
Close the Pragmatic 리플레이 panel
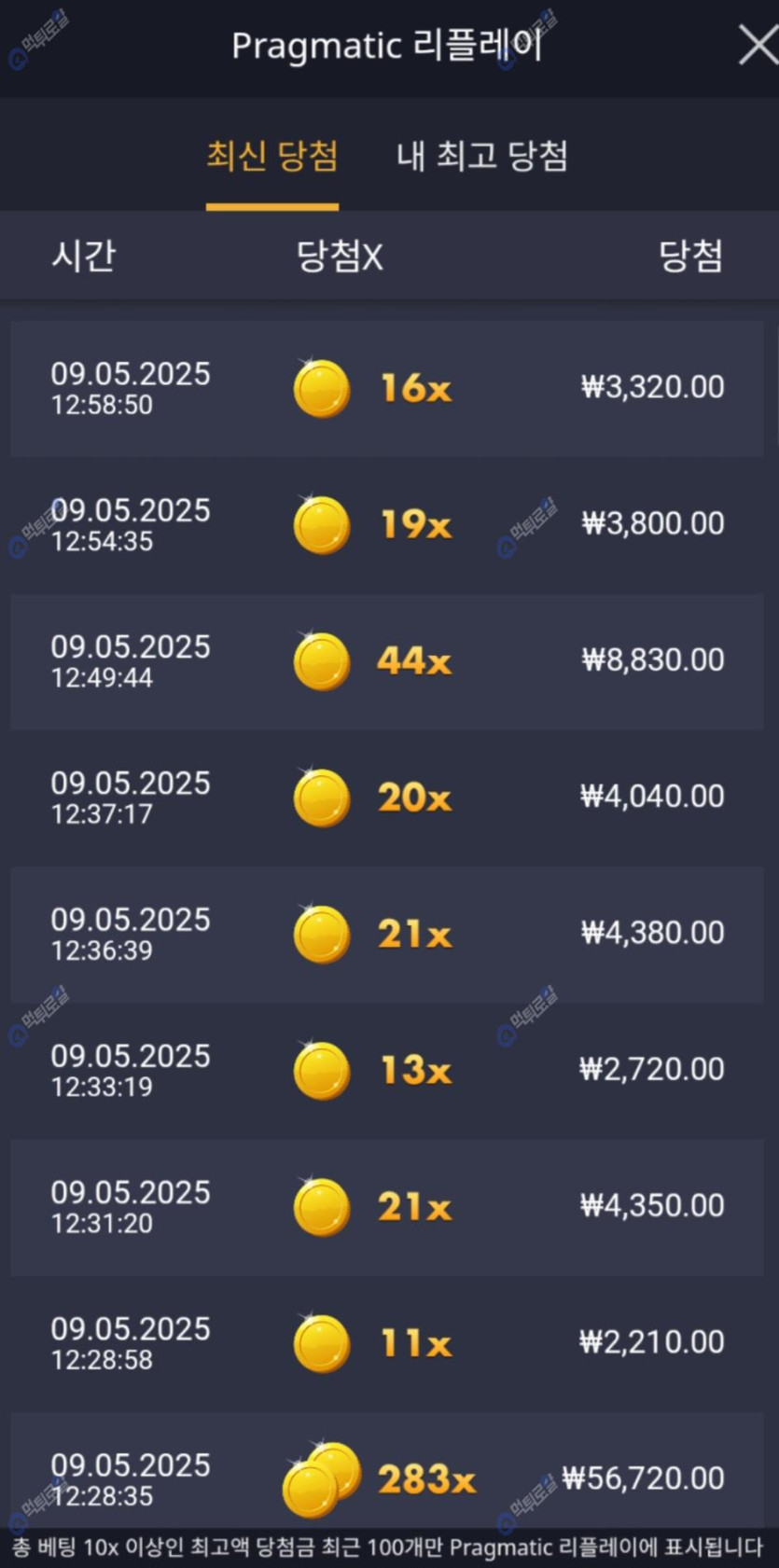point(757,45)
